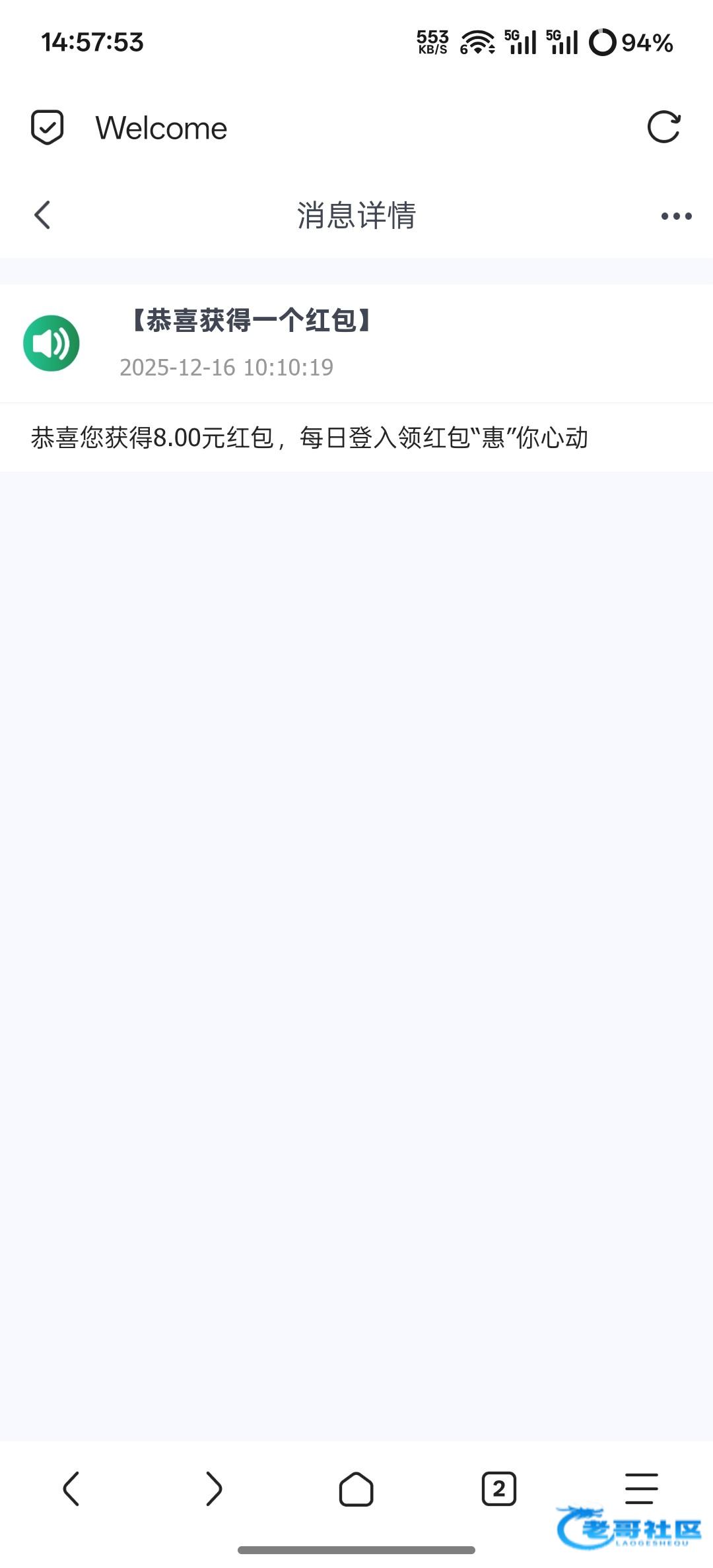
Task: Go forward with the browser forward arrow
Action: pos(213,1489)
